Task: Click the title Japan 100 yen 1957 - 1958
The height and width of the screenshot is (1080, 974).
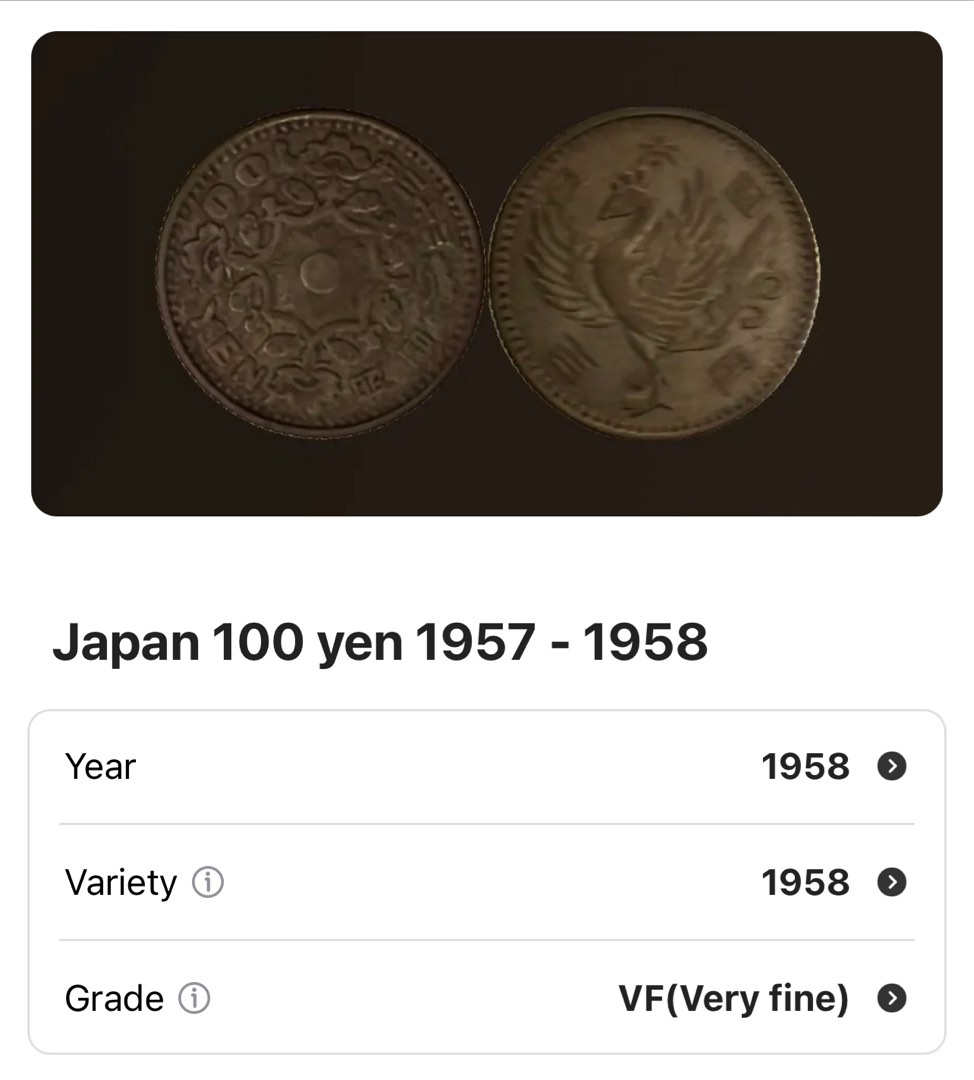Action: (383, 643)
